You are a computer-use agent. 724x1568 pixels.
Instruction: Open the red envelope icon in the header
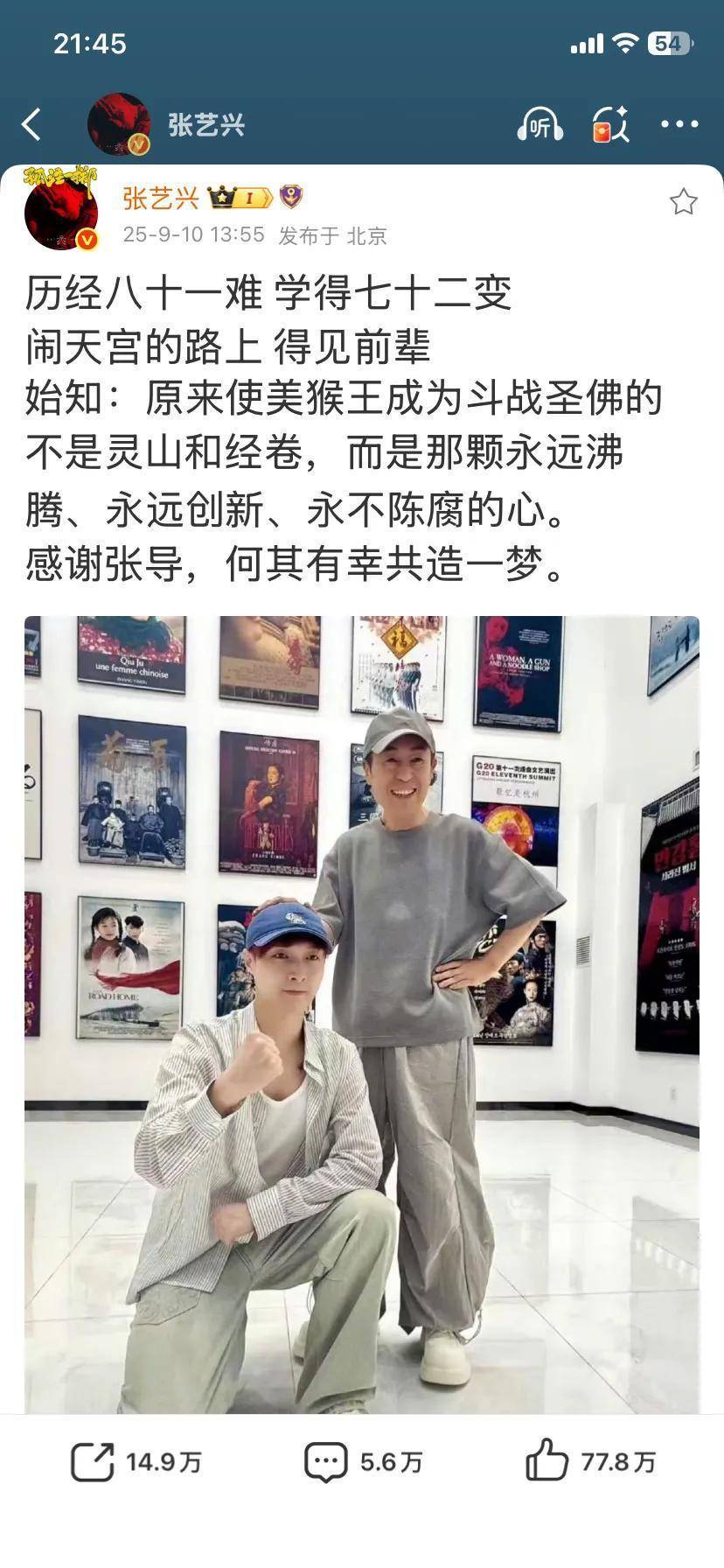tap(610, 125)
